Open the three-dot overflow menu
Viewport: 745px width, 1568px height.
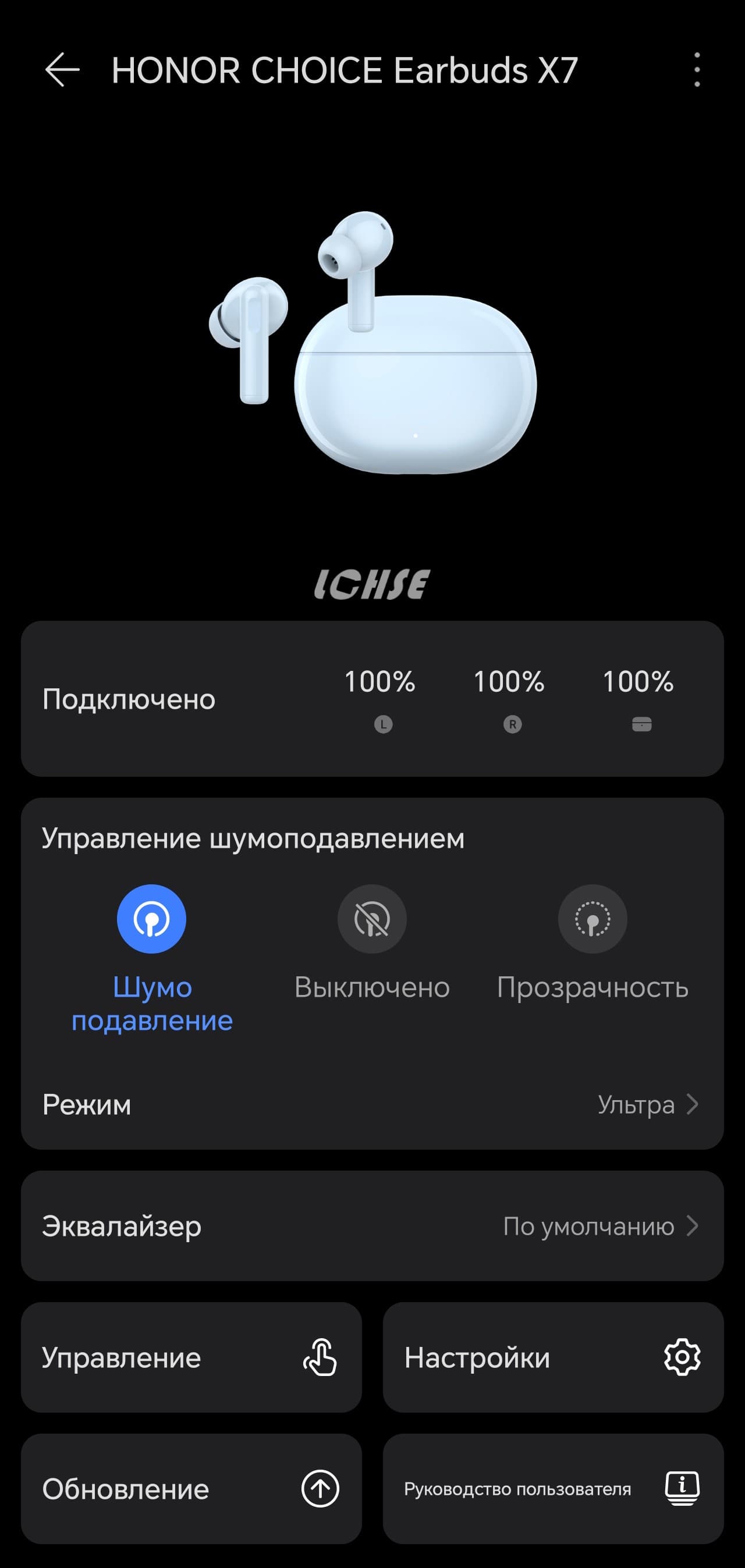click(x=697, y=70)
